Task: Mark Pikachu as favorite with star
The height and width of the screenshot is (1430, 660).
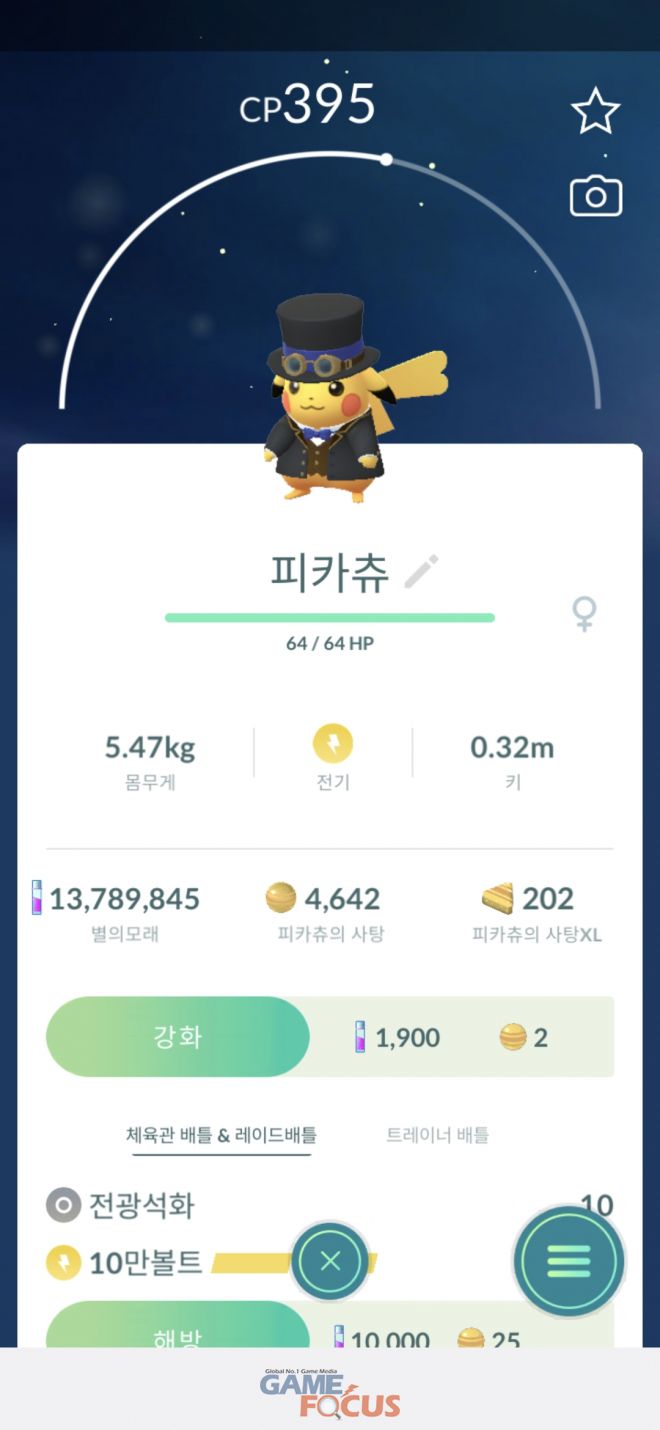Action: pyautogui.click(x=595, y=111)
